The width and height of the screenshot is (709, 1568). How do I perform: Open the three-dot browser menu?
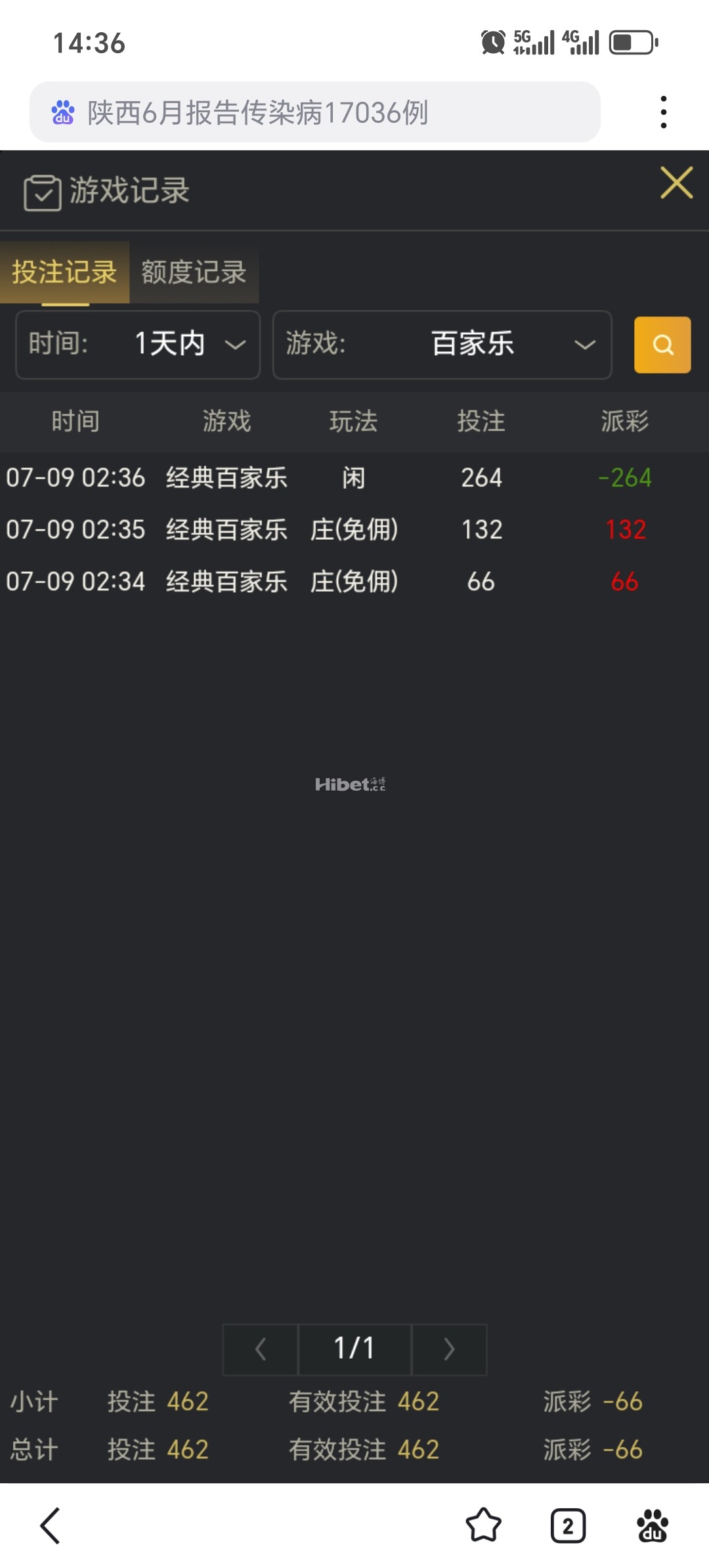click(664, 112)
